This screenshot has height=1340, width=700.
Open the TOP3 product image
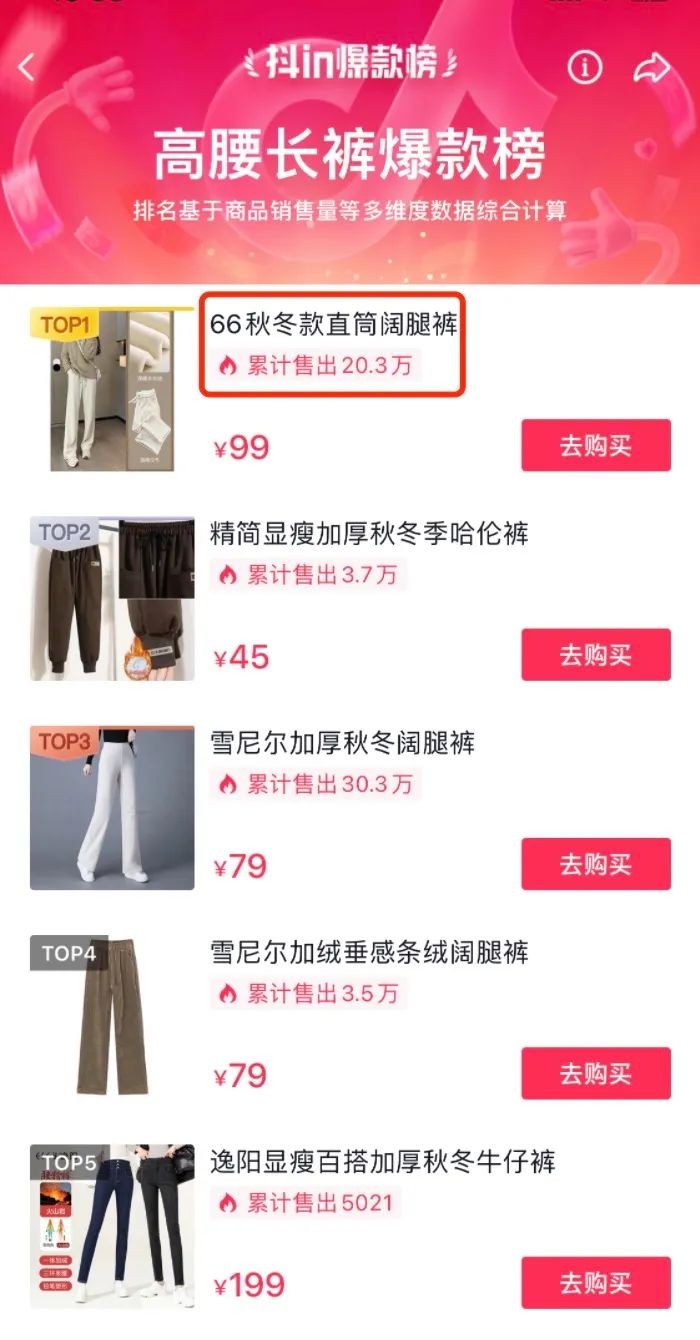pyautogui.click(x=112, y=807)
